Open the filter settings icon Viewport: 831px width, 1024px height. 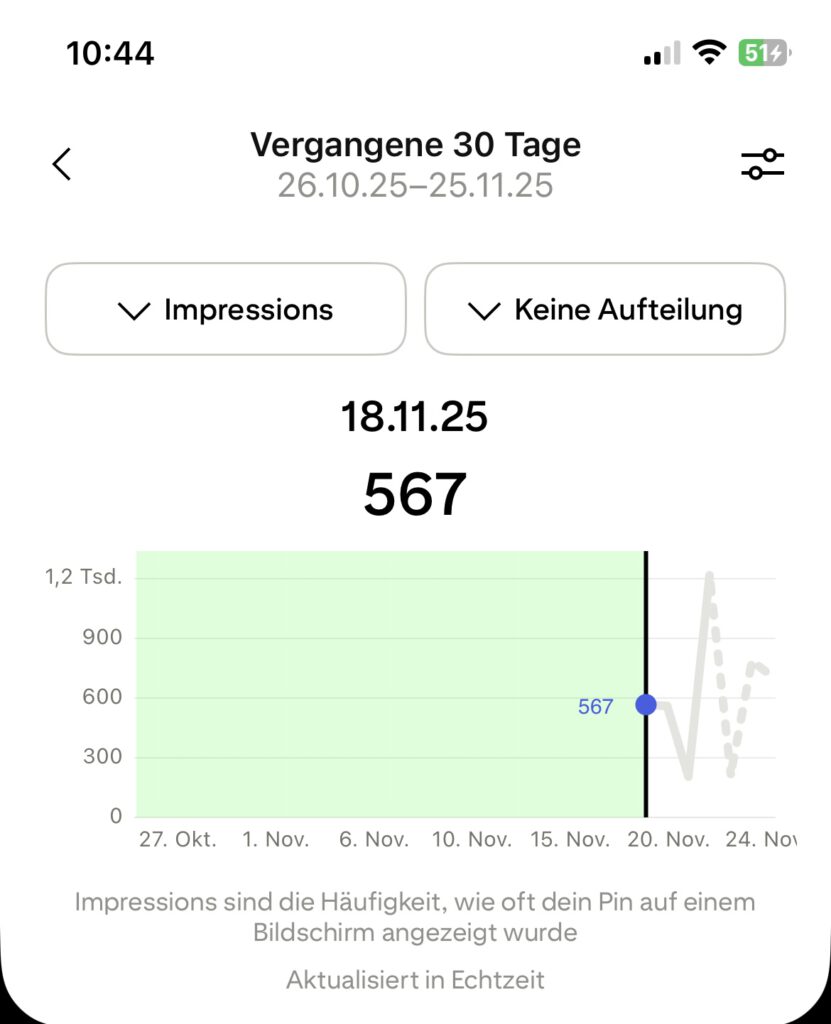[762, 164]
